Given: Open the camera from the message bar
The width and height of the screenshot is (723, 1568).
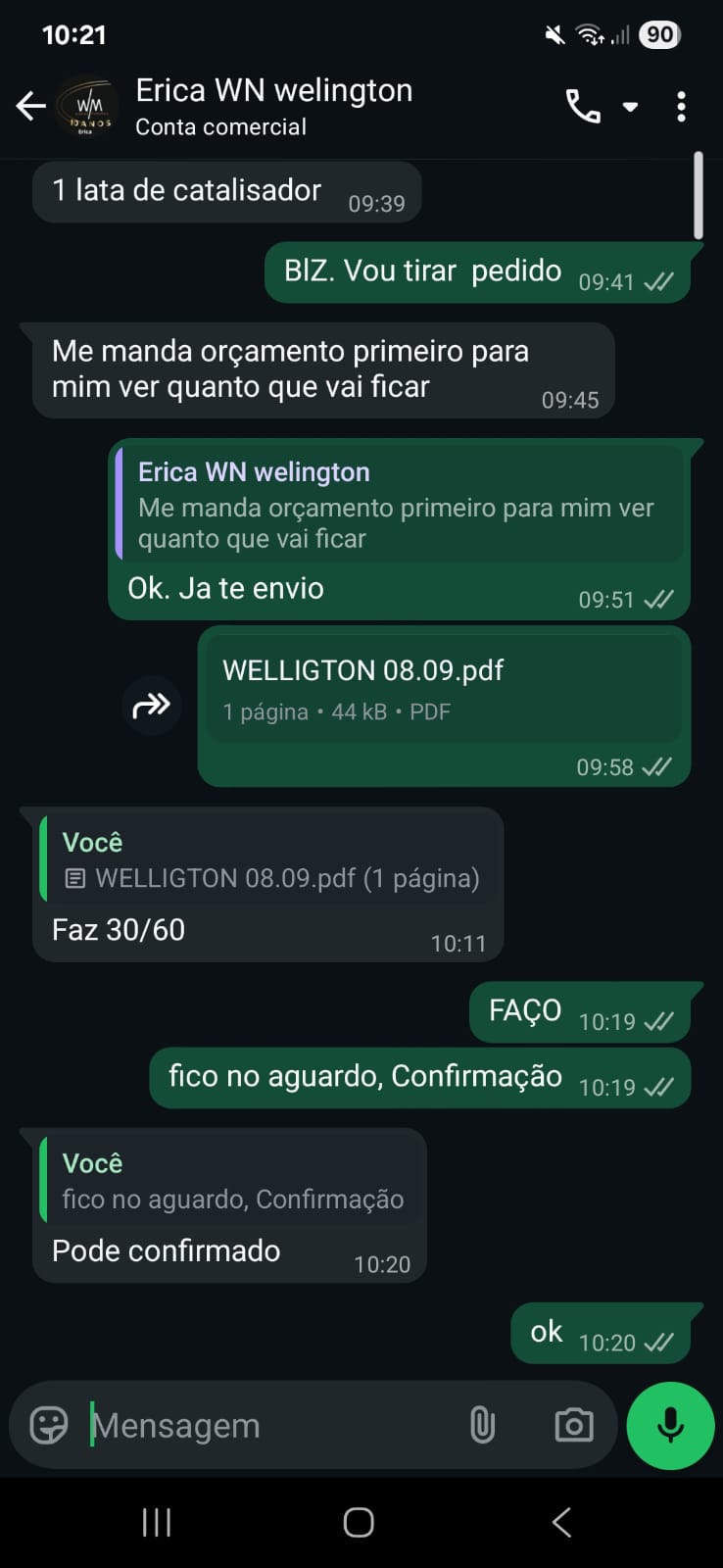Looking at the screenshot, I should [x=573, y=1425].
